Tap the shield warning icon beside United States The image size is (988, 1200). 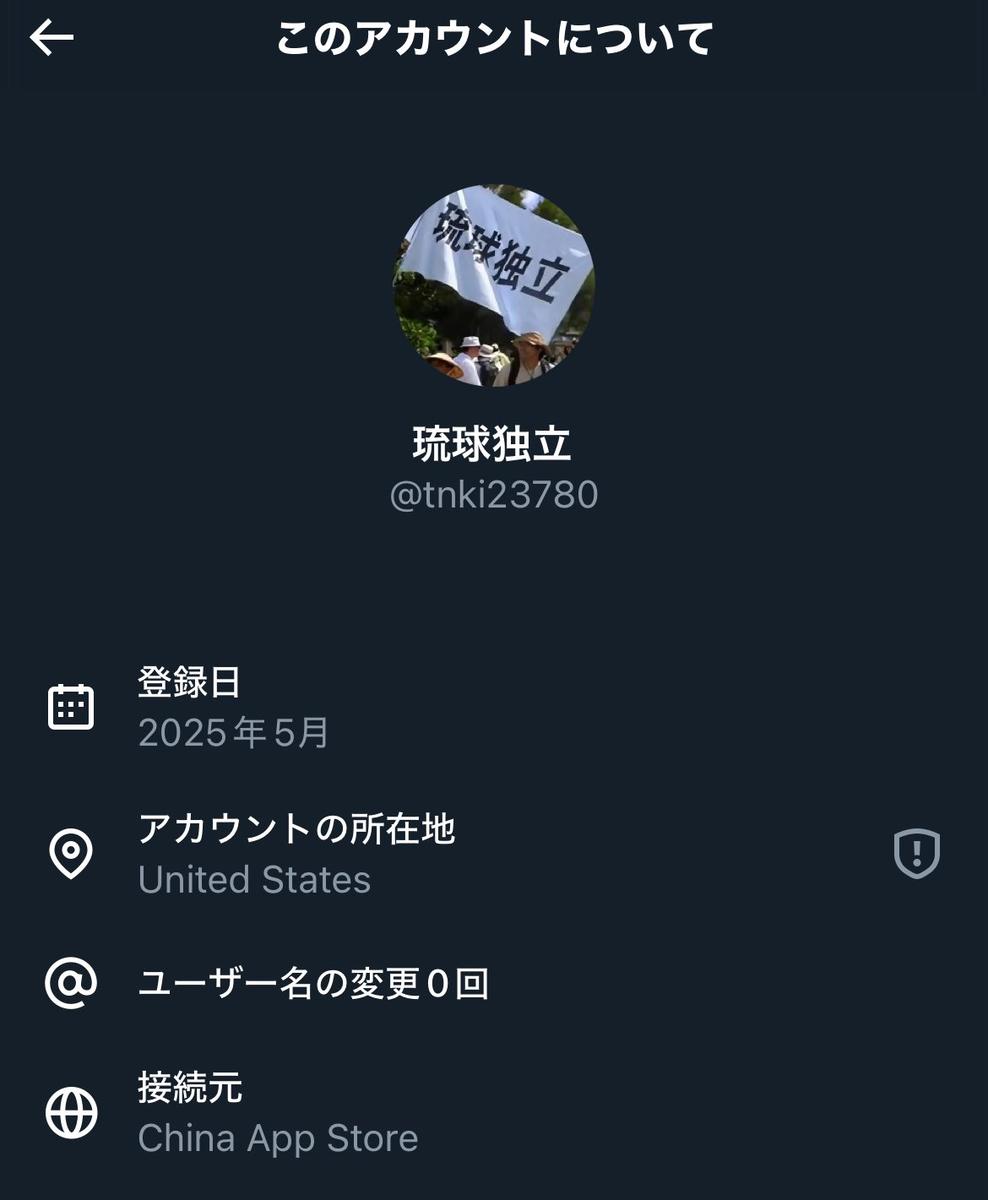[916, 853]
